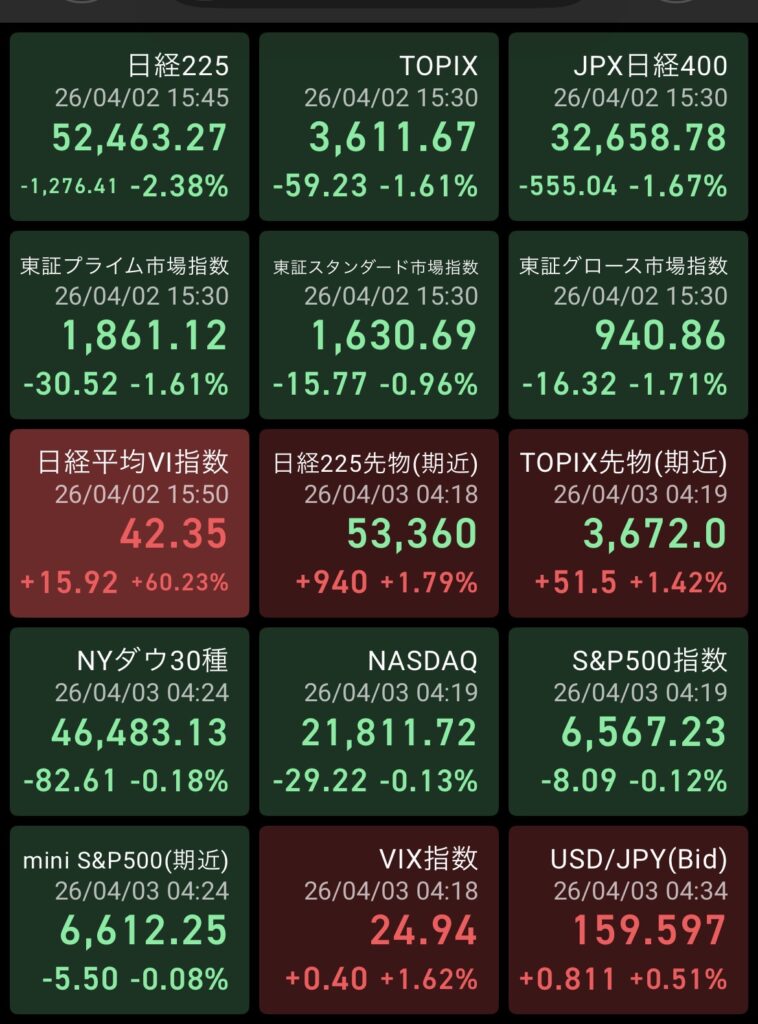Image resolution: width=758 pixels, height=1024 pixels.
Task: Select the TOPIX index card
Action: pos(378,126)
